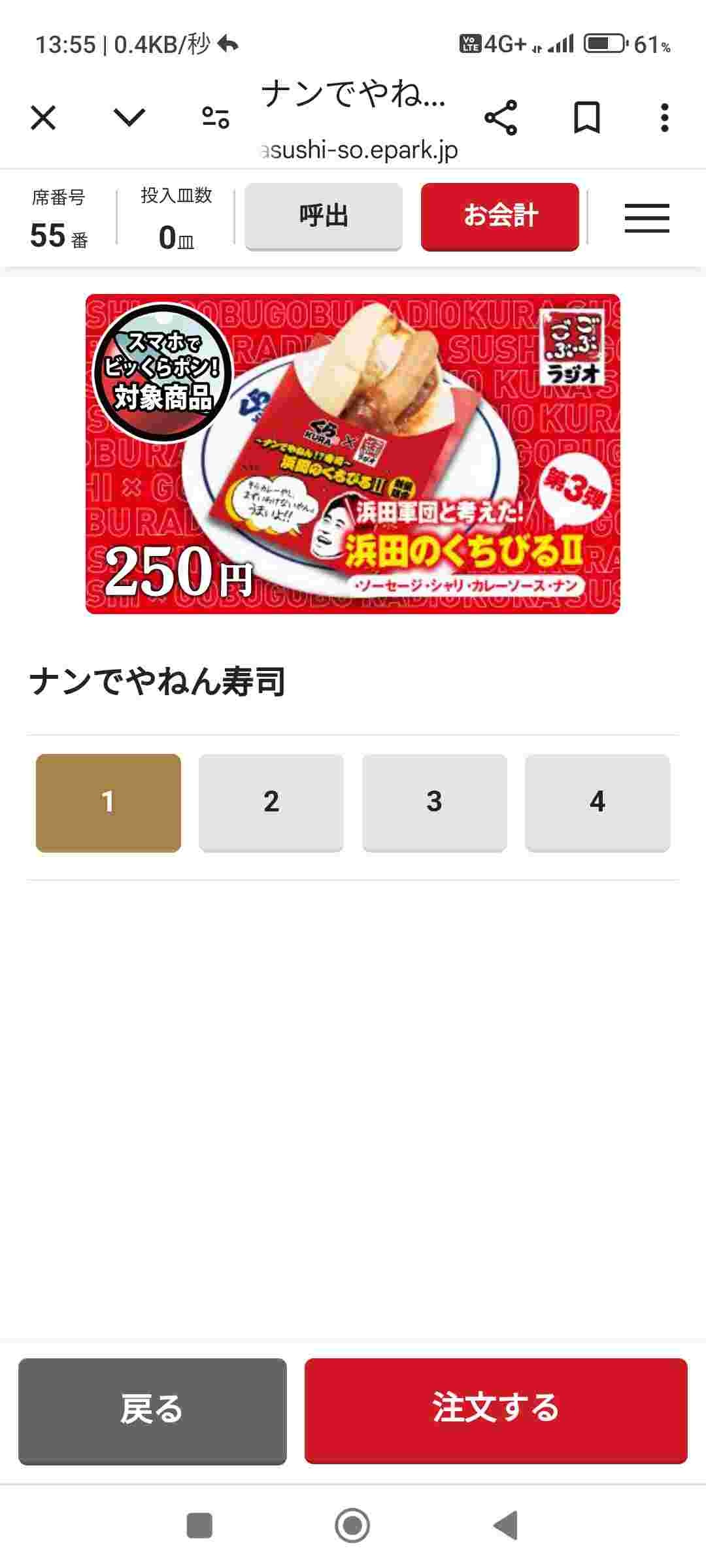Open the hamburger menu
This screenshot has height=1568, width=706.
pyautogui.click(x=647, y=218)
